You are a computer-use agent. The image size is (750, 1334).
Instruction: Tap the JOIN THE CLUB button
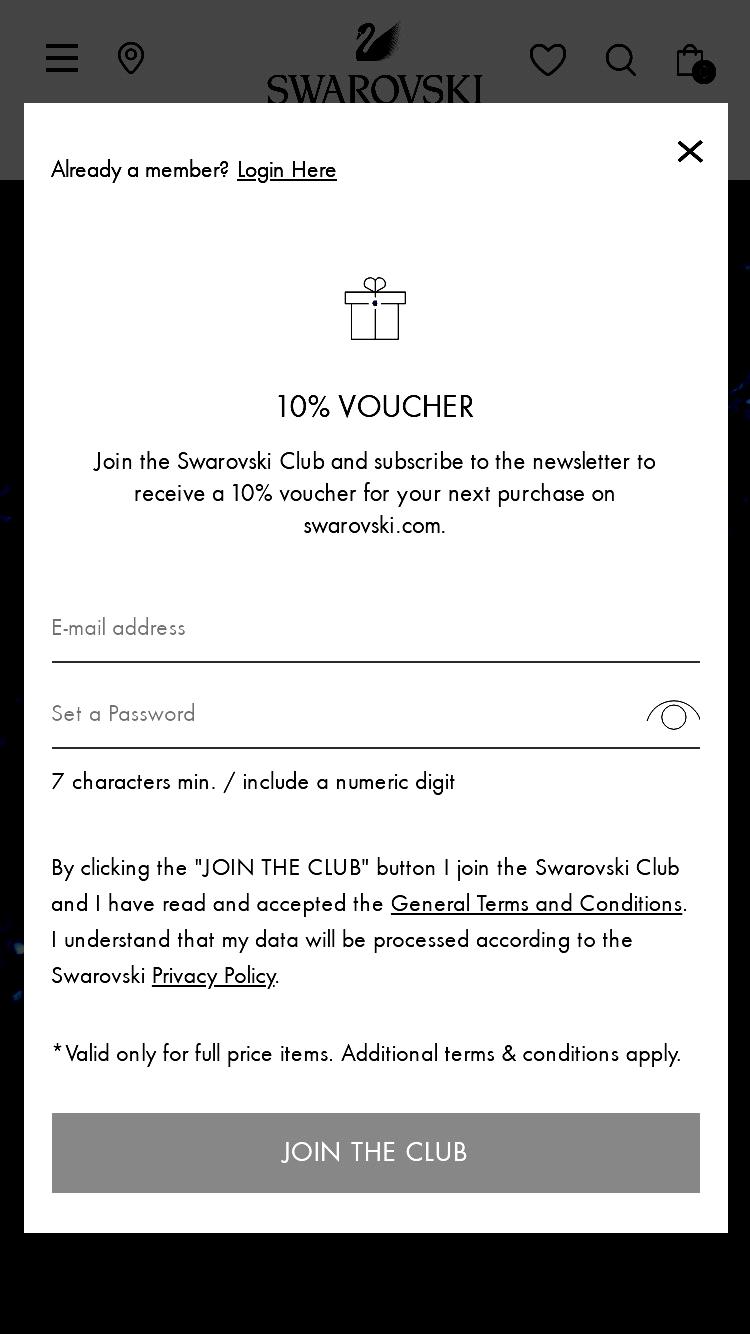click(x=375, y=1152)
